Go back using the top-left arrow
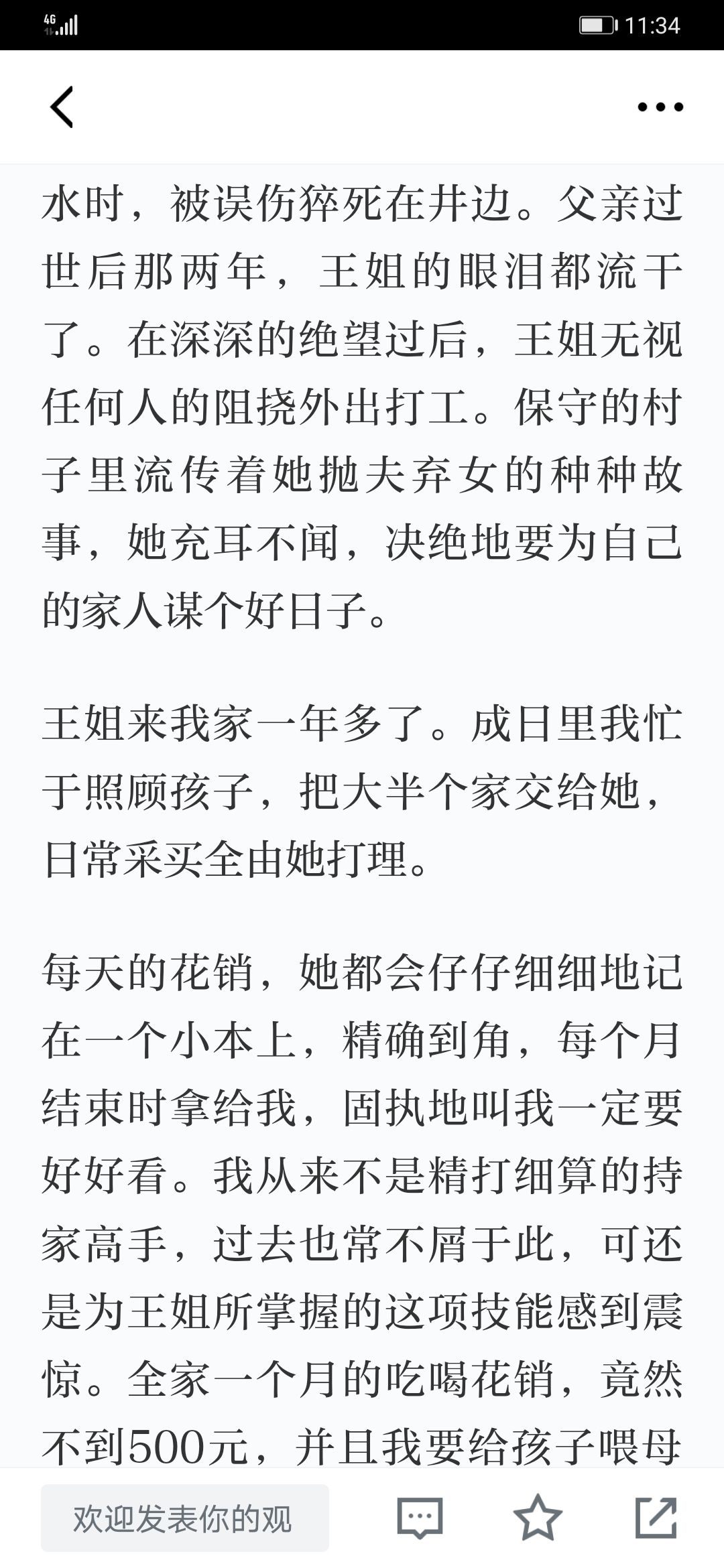This screenshot has height=1568, width=724. pyautogui.click(x=62, y=107)
